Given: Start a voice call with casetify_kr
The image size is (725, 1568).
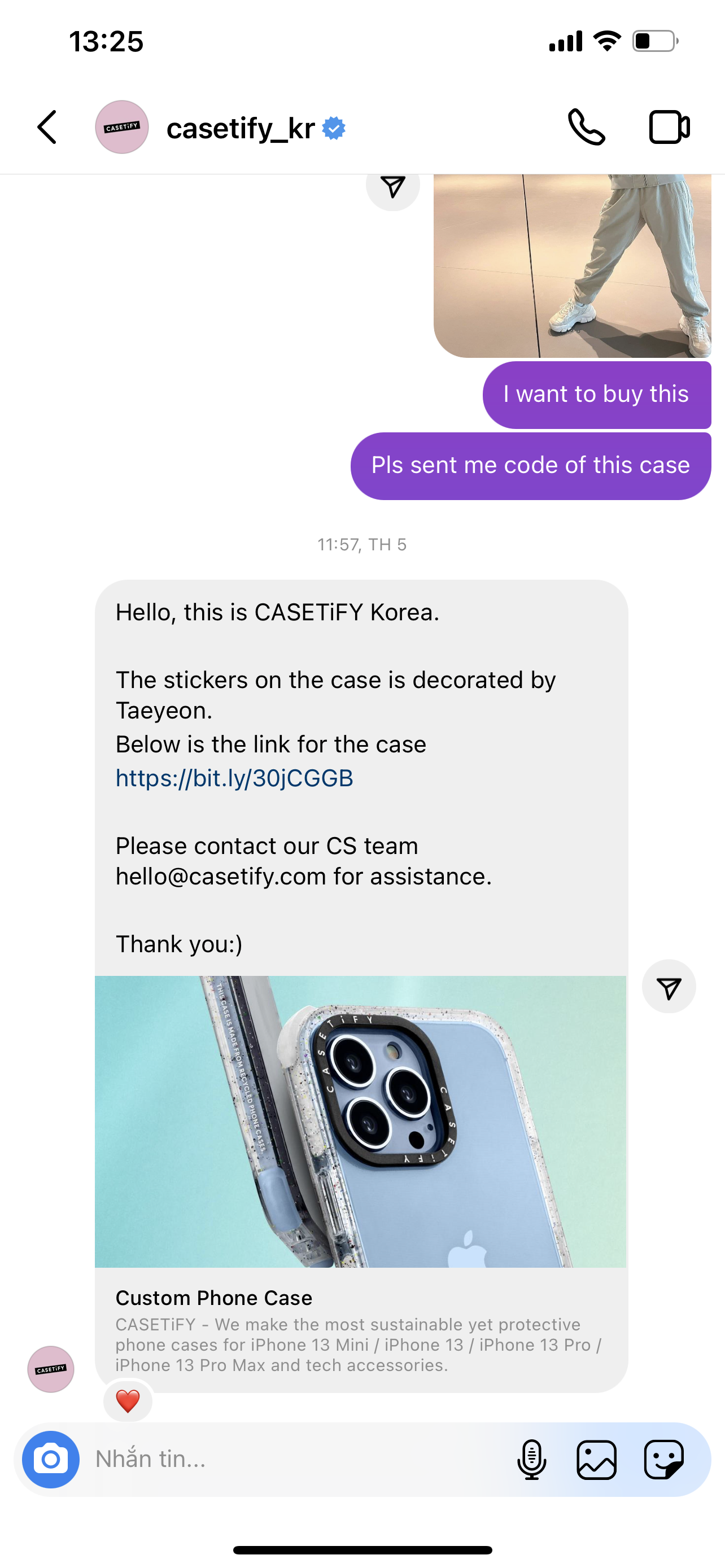Looking at the screenshot, I should point(586,127).
